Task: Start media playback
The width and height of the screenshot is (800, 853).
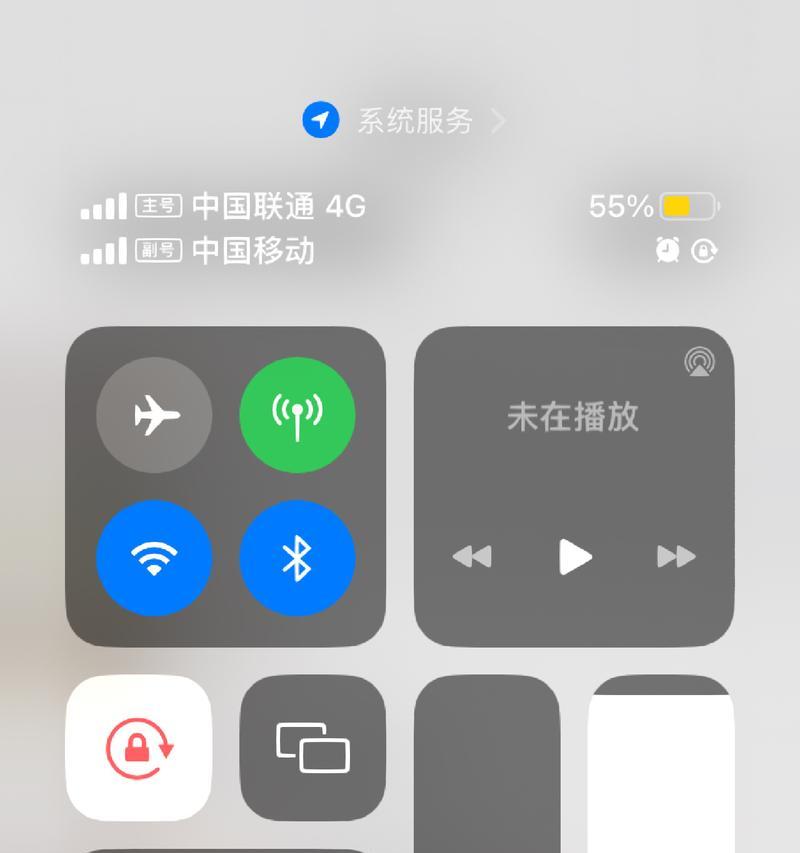Action: coord(574,556)
